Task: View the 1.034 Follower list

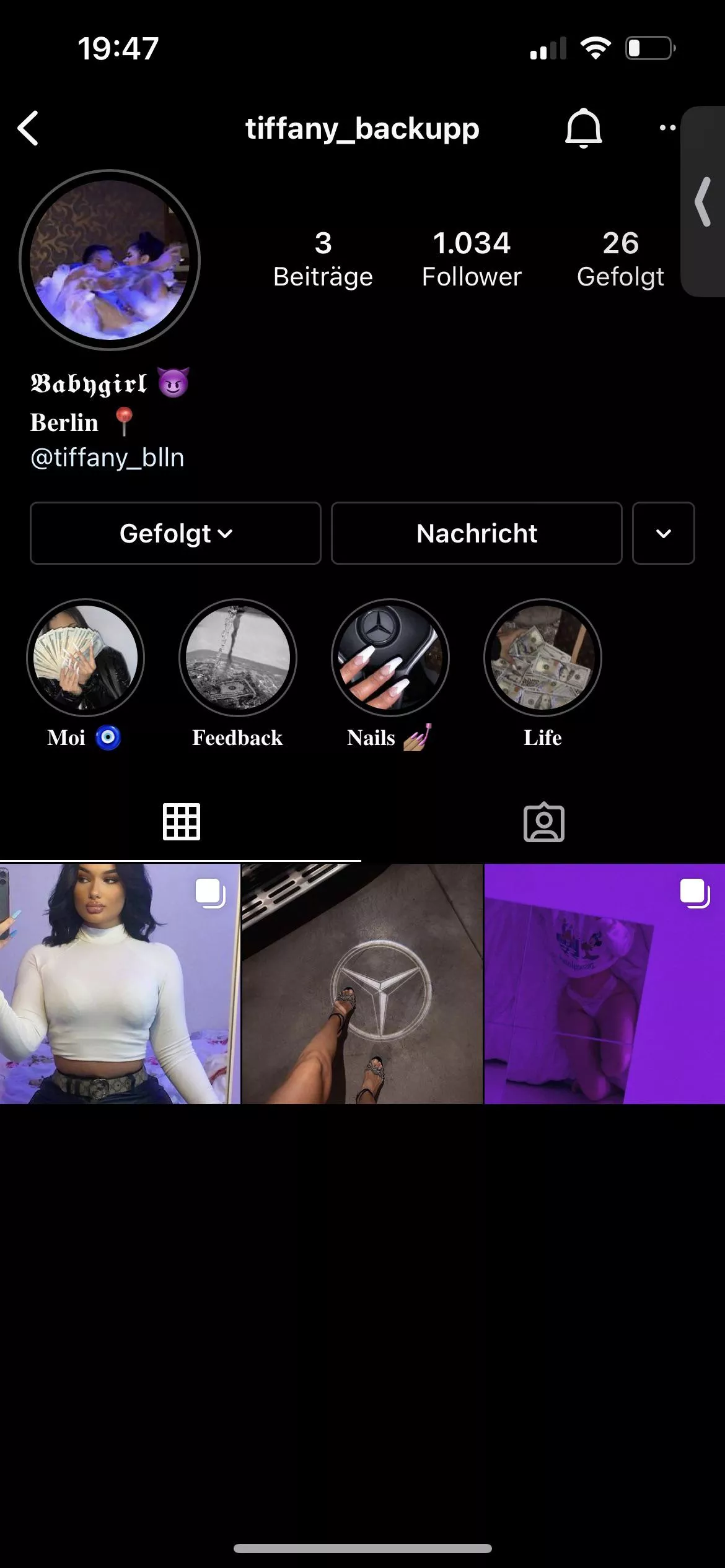Action: (471, 259)
